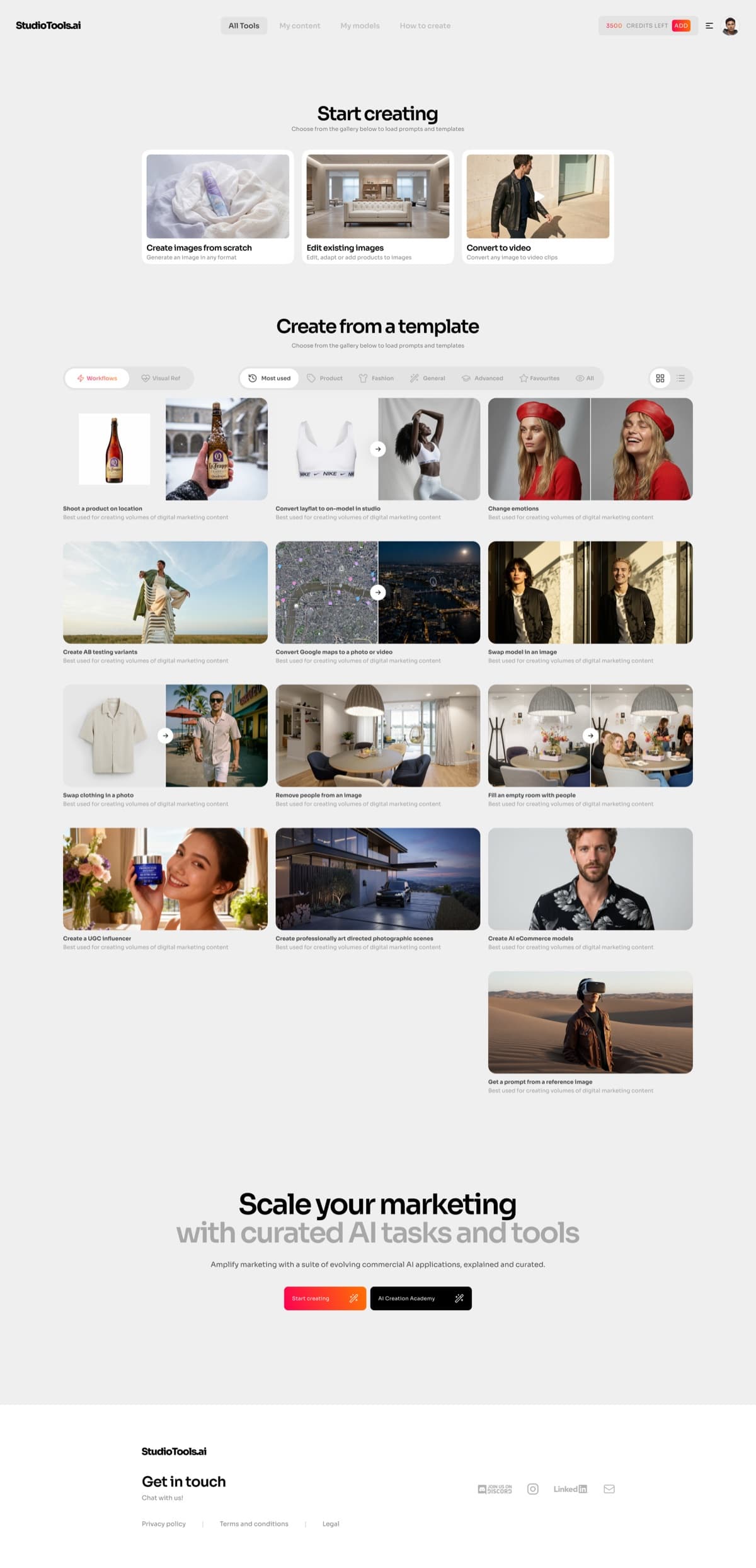Switch to My content tab
Image resolution: width=756 pixels, height=1568 pixels.
click(300, 26)
